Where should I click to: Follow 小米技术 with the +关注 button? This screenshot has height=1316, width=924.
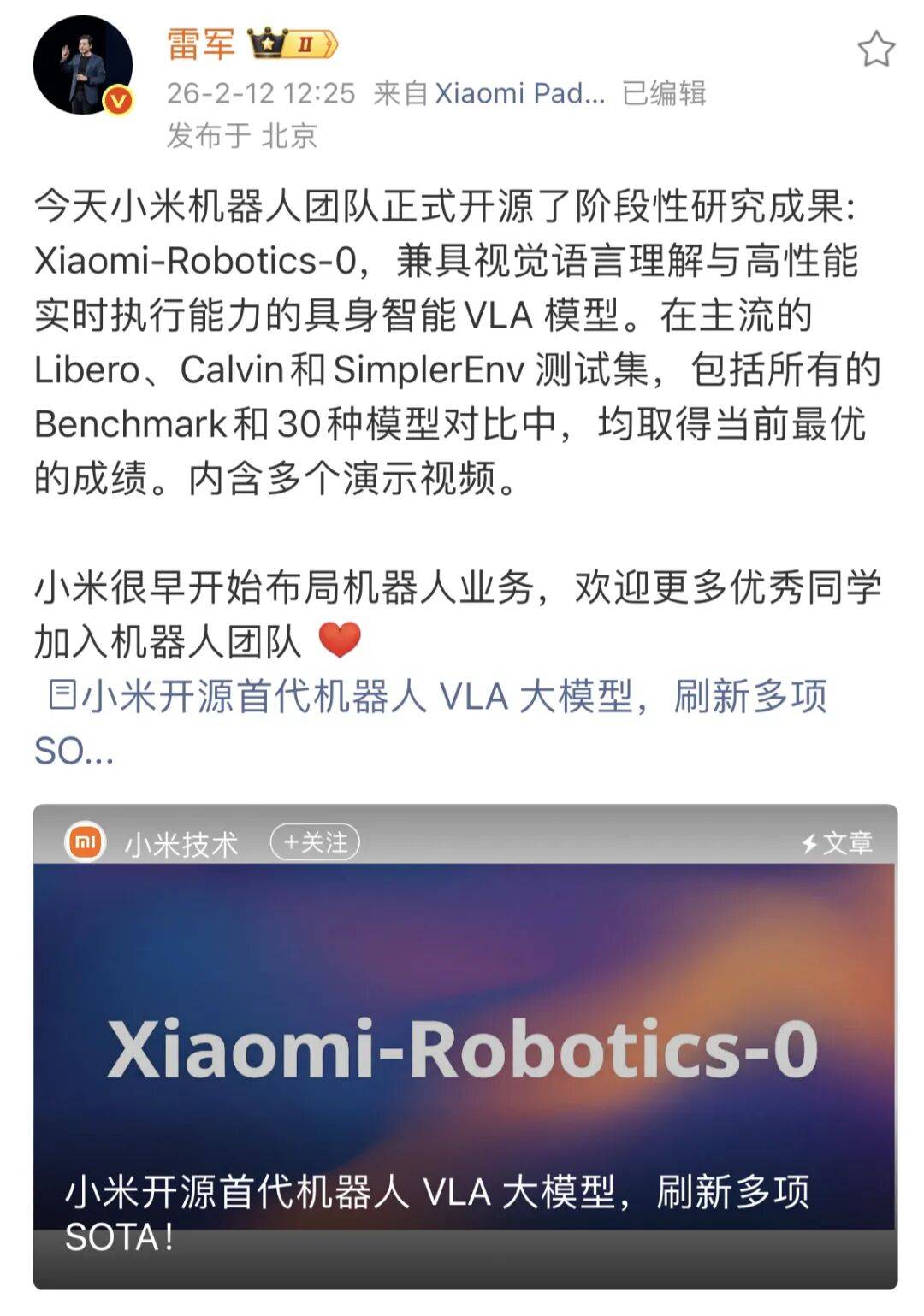315,842
